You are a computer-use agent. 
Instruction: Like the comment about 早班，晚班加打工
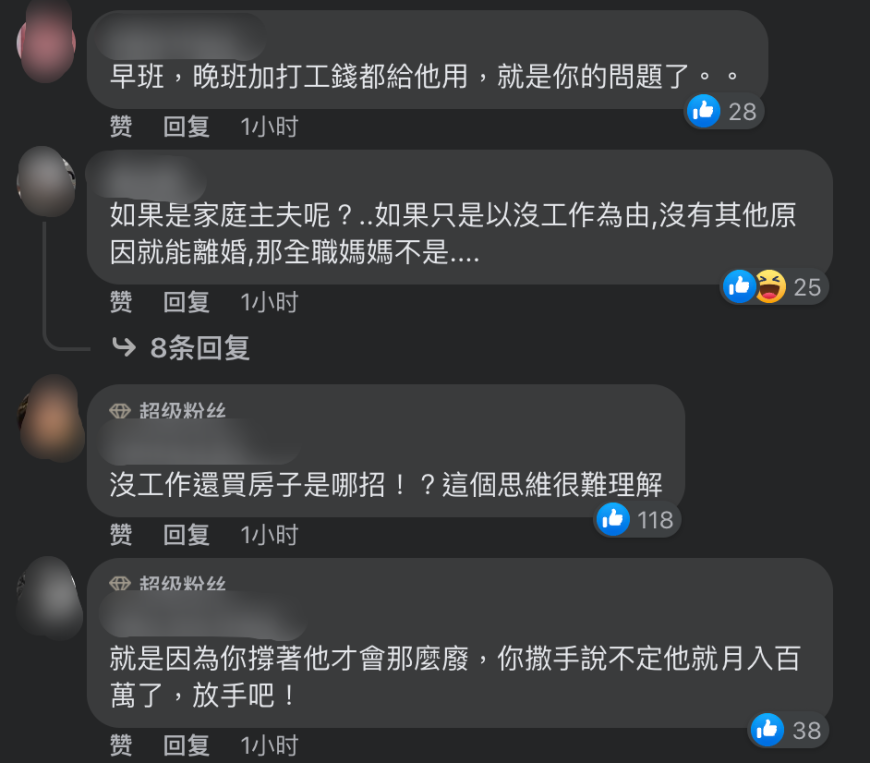coord(121,127)
